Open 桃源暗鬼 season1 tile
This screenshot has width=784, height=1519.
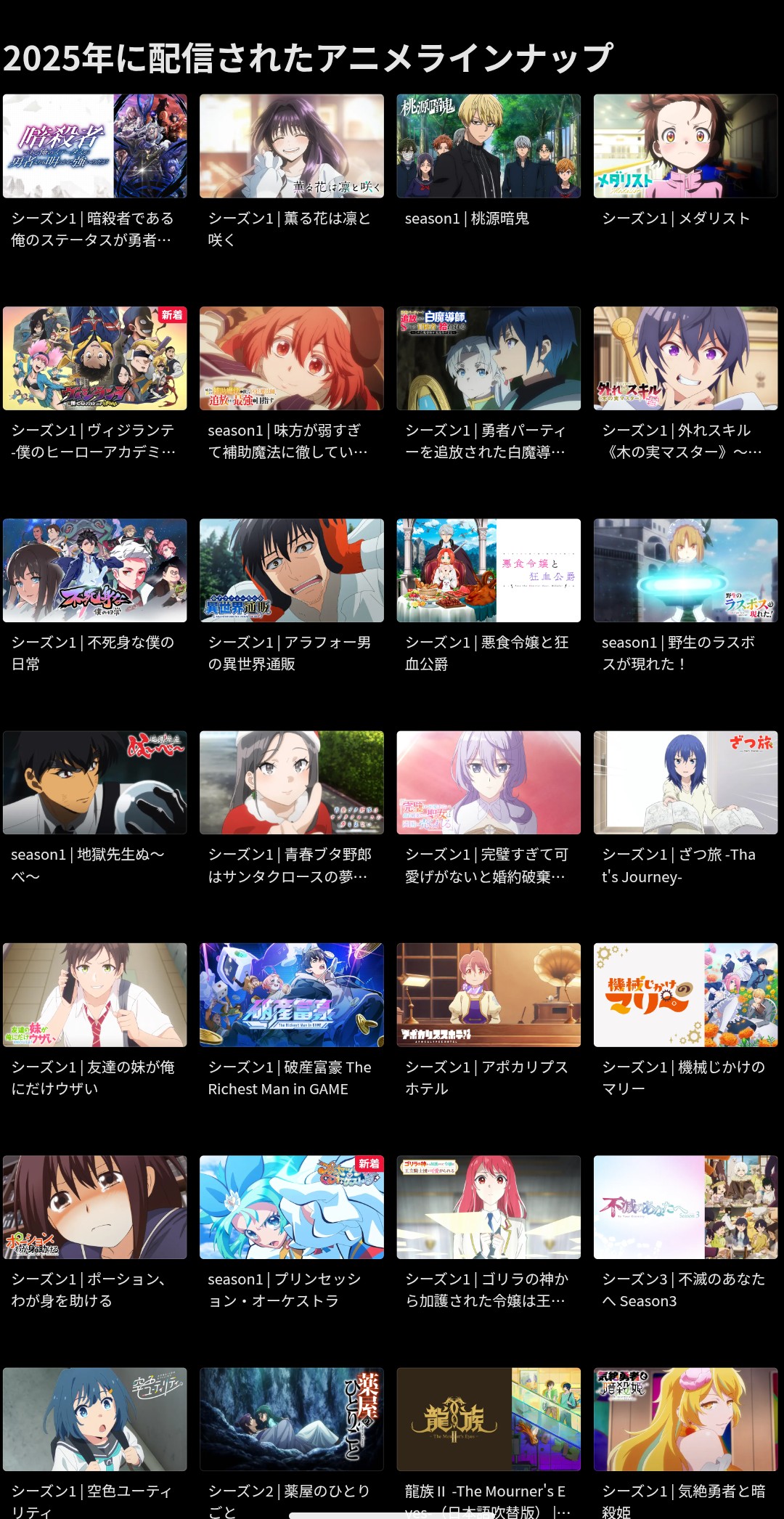(x=489, y=146)
